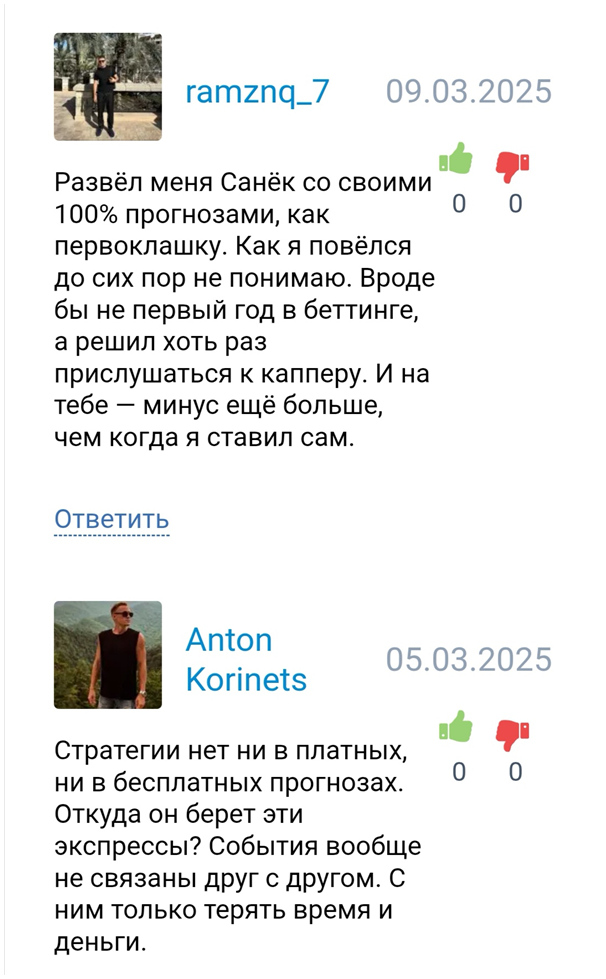606x979 pixels.
Task: Dislike Anton Korinets' comment
Action: (513, 733)
